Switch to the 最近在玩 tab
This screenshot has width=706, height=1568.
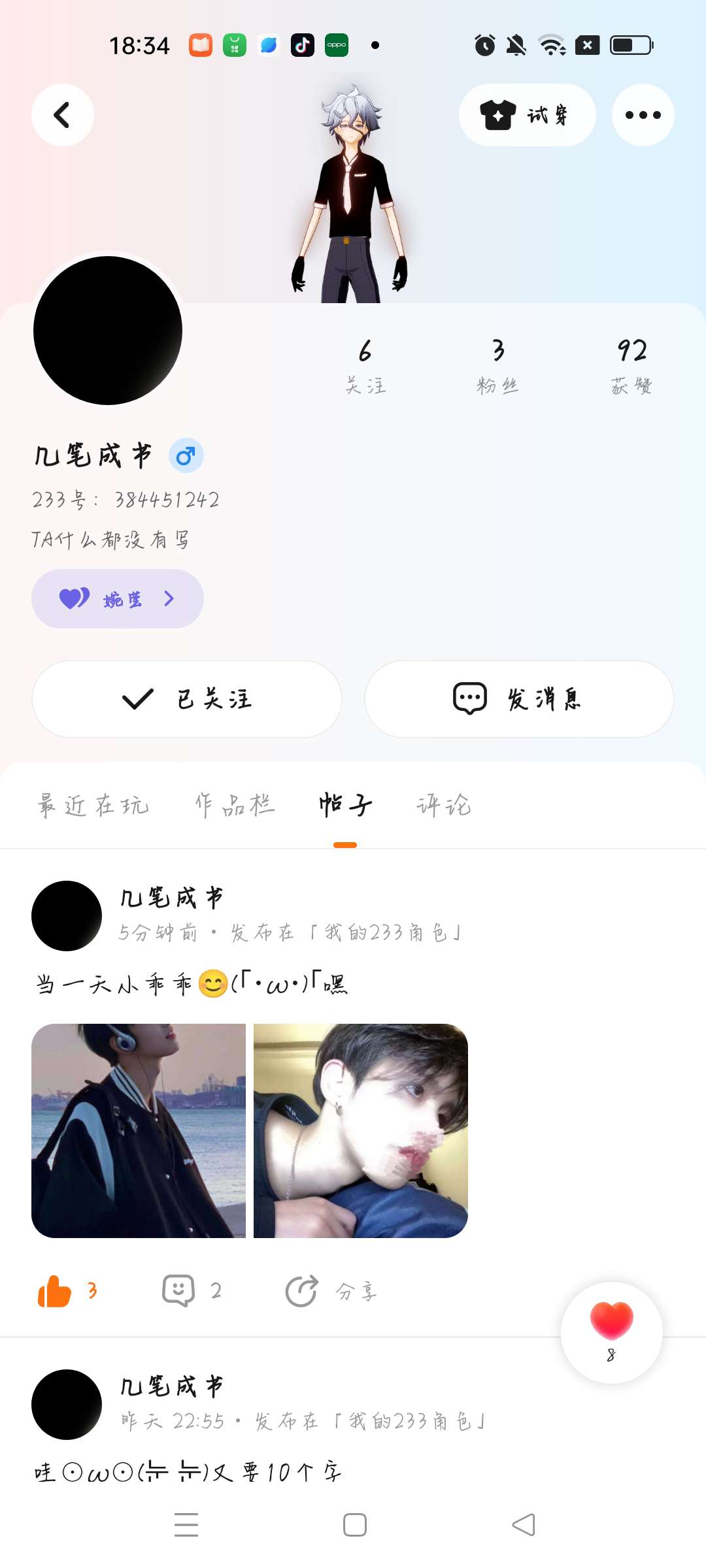coord(93,805)
